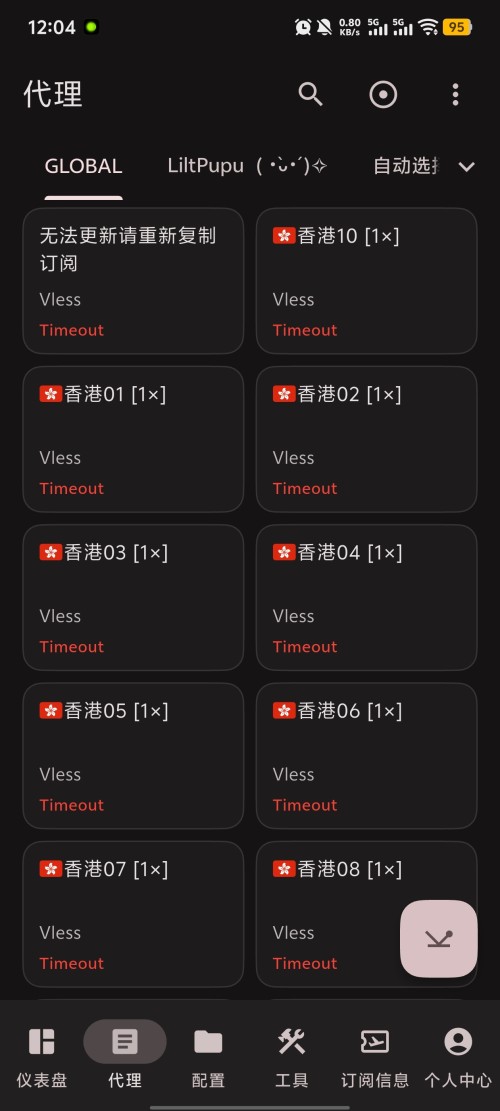Viewport: 500px width, 1111px height.
Task: Go to the 仪表盘 dashboard tab
Action: click(x=42, y=1058)
